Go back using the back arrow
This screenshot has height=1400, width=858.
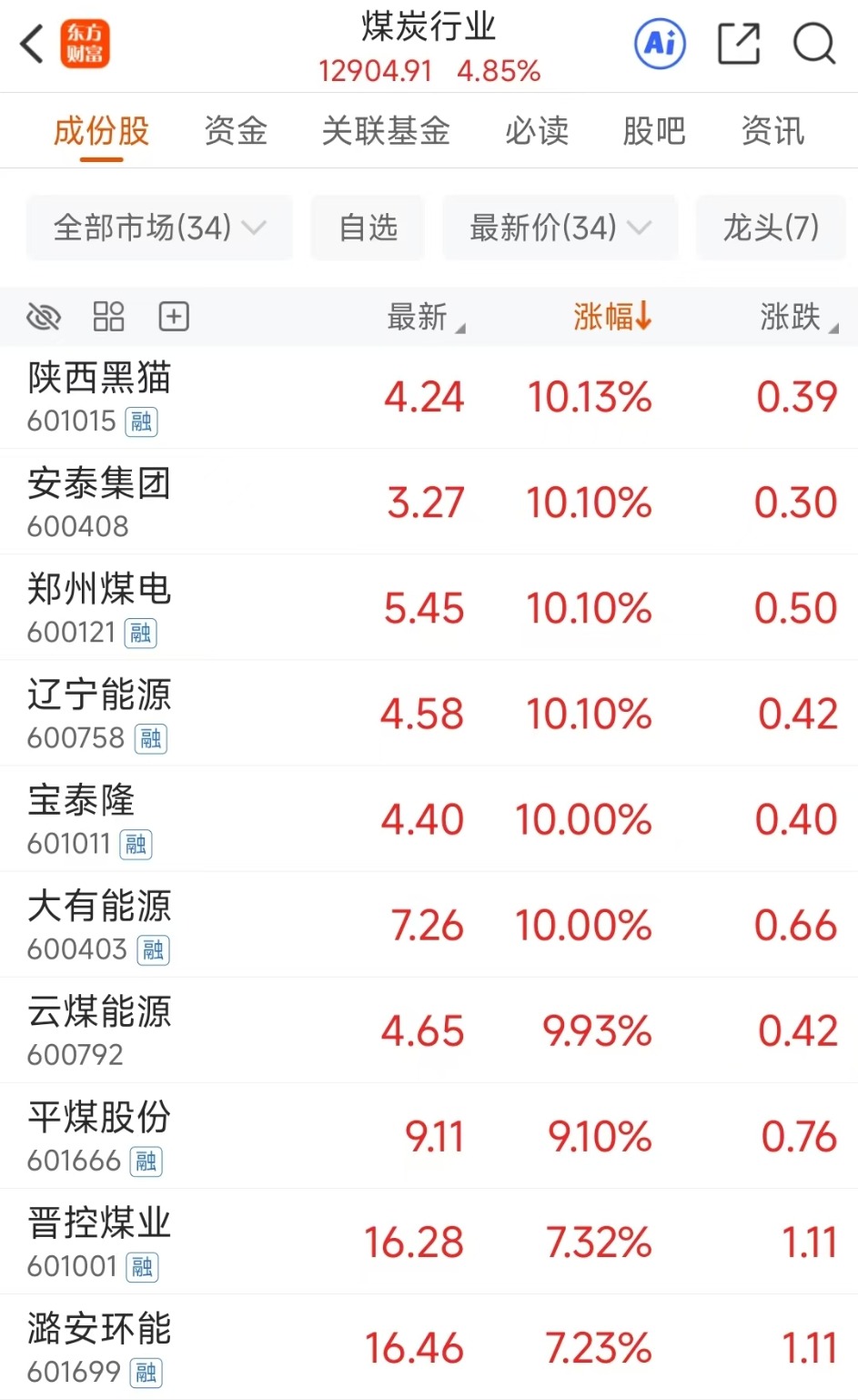33,44
